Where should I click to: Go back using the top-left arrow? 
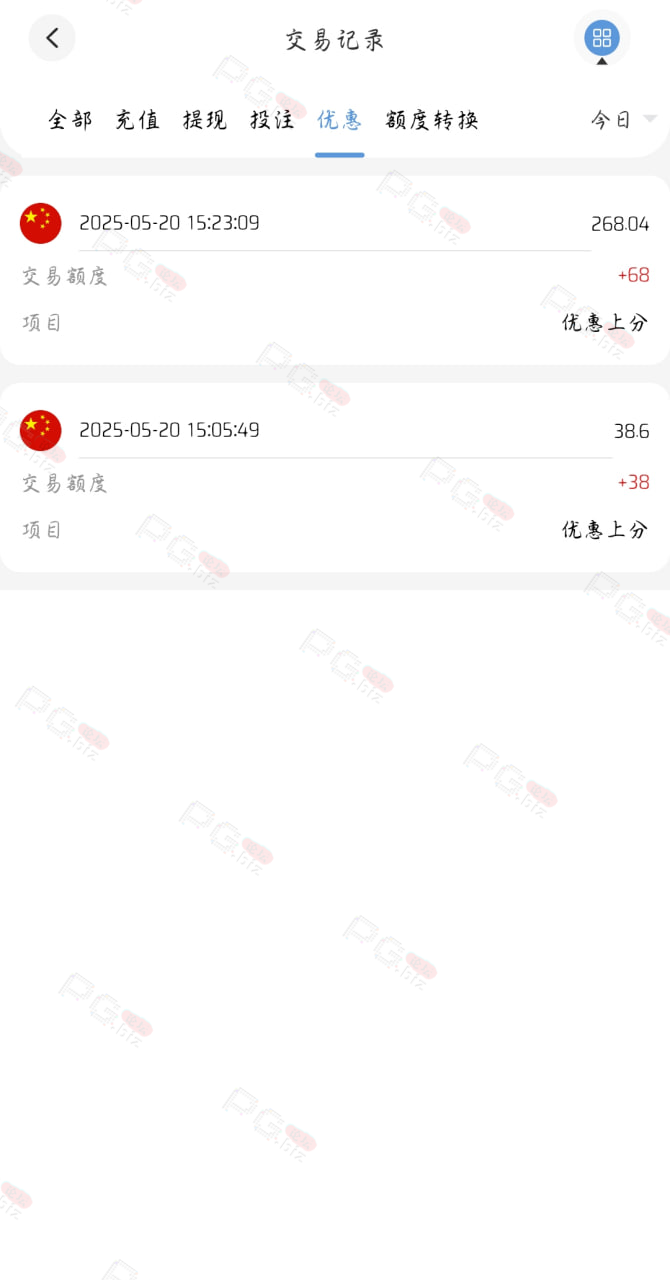click(52, 39)
